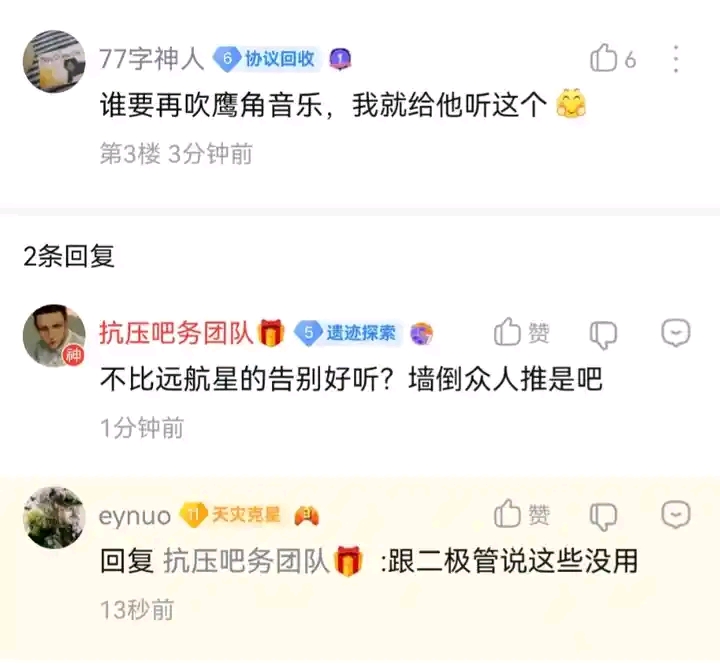This screenshot has height=670, width=720.
Task: Open eynuo's avatar
Action: (x=54, y=517)
